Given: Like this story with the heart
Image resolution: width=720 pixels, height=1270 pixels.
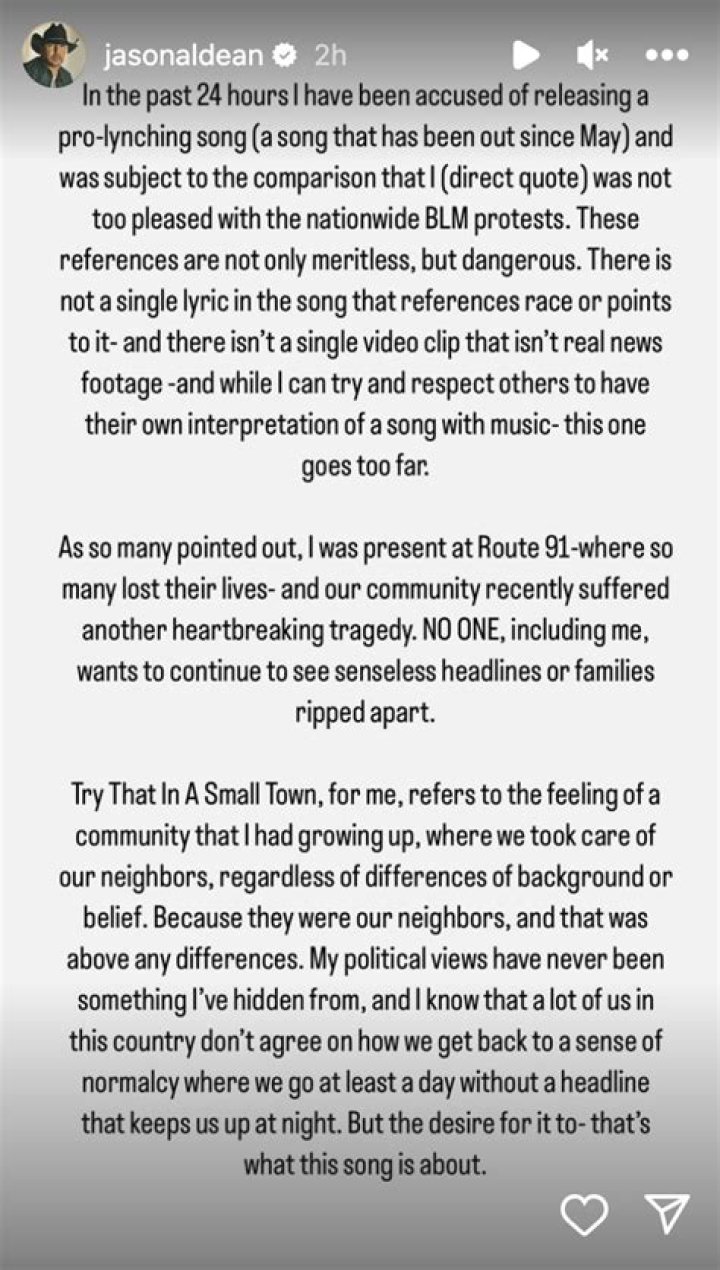Looking at the screenshot, I should point(584,1215).
